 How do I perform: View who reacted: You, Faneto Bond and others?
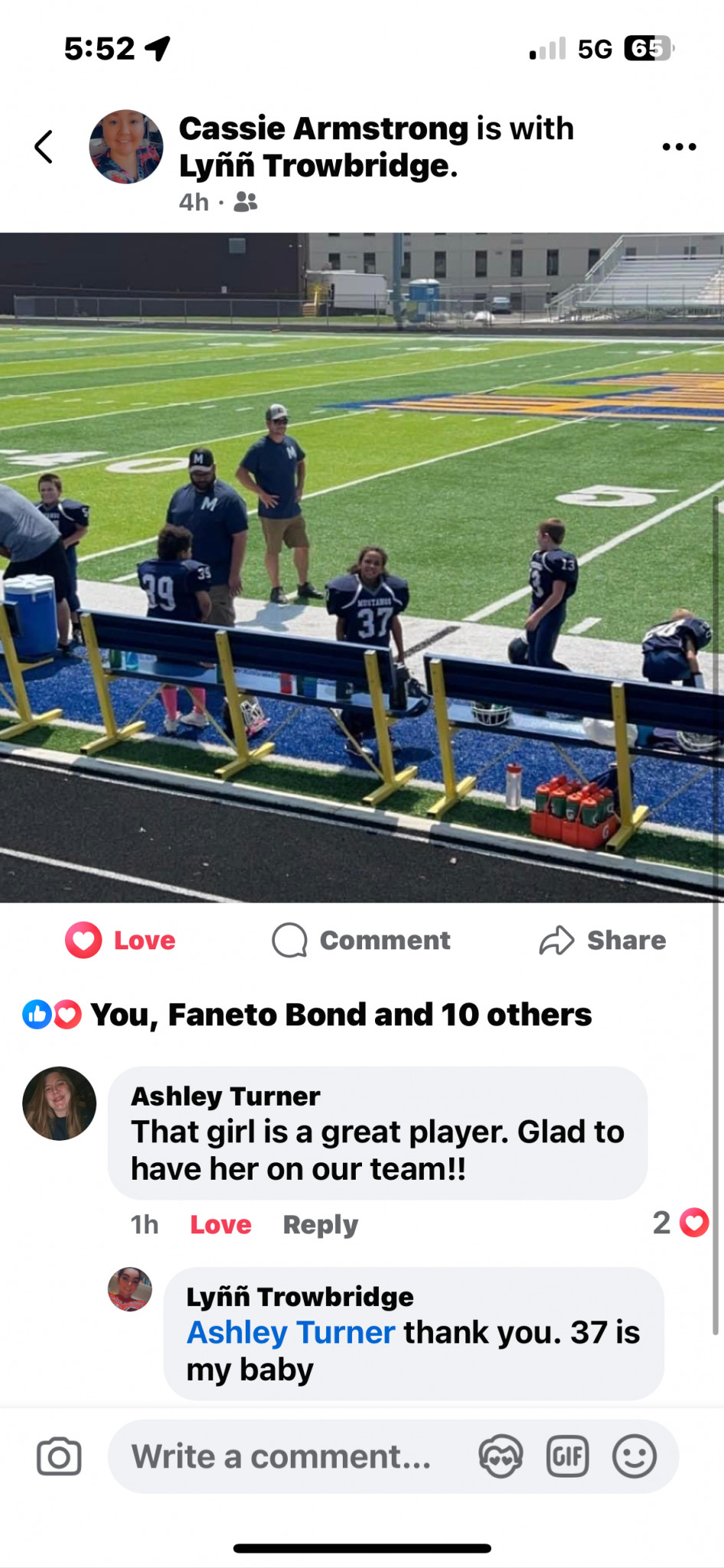[307, 1014]
